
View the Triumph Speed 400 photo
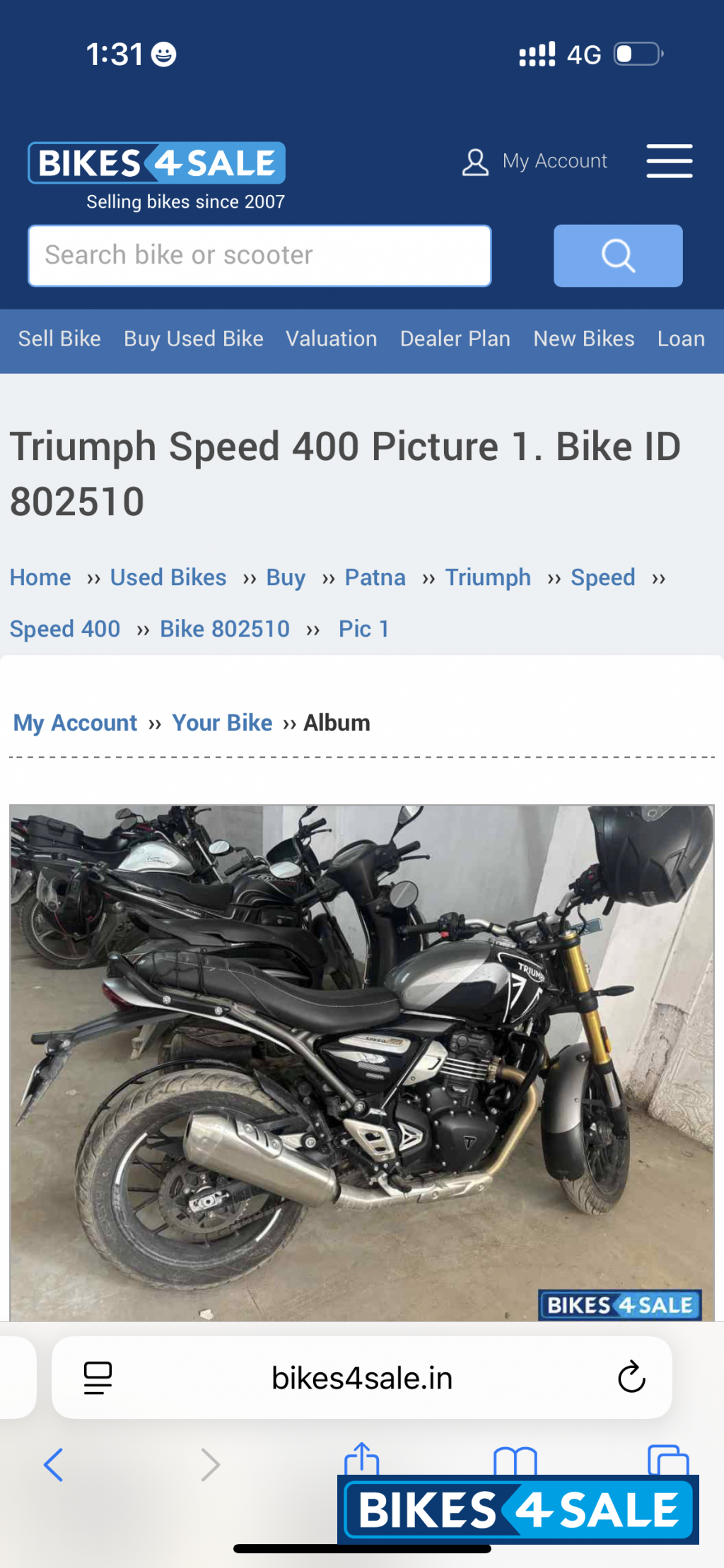tap(361, 1060)
